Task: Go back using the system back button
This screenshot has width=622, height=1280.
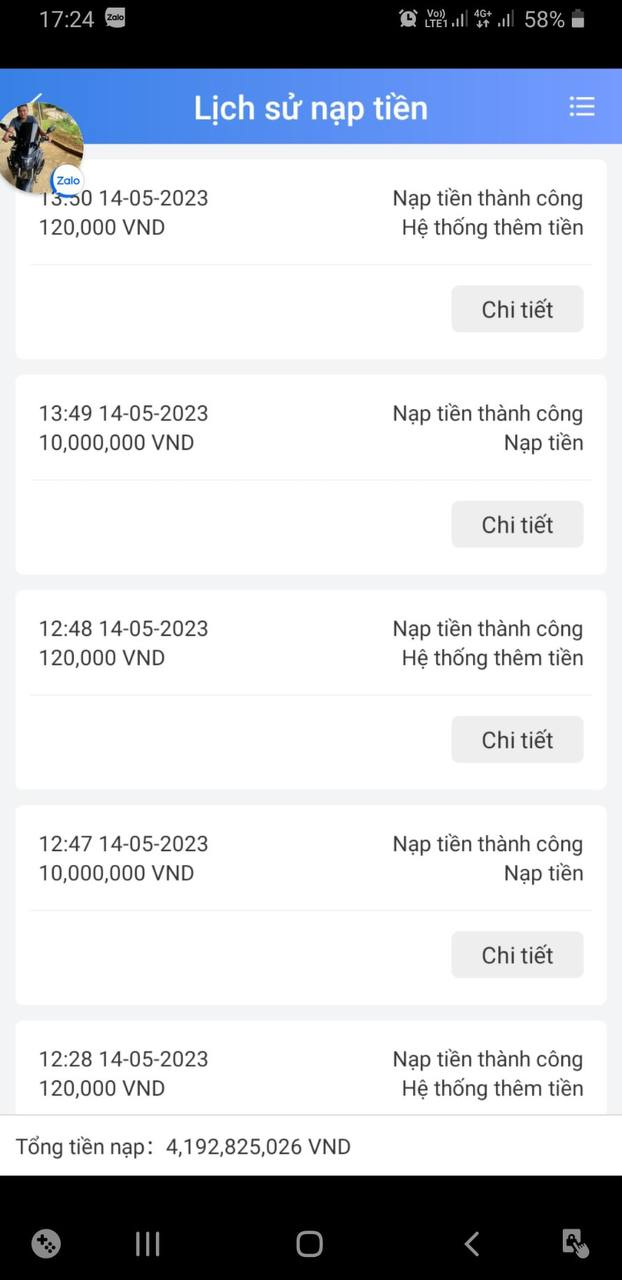Action: coord(472,1243)
